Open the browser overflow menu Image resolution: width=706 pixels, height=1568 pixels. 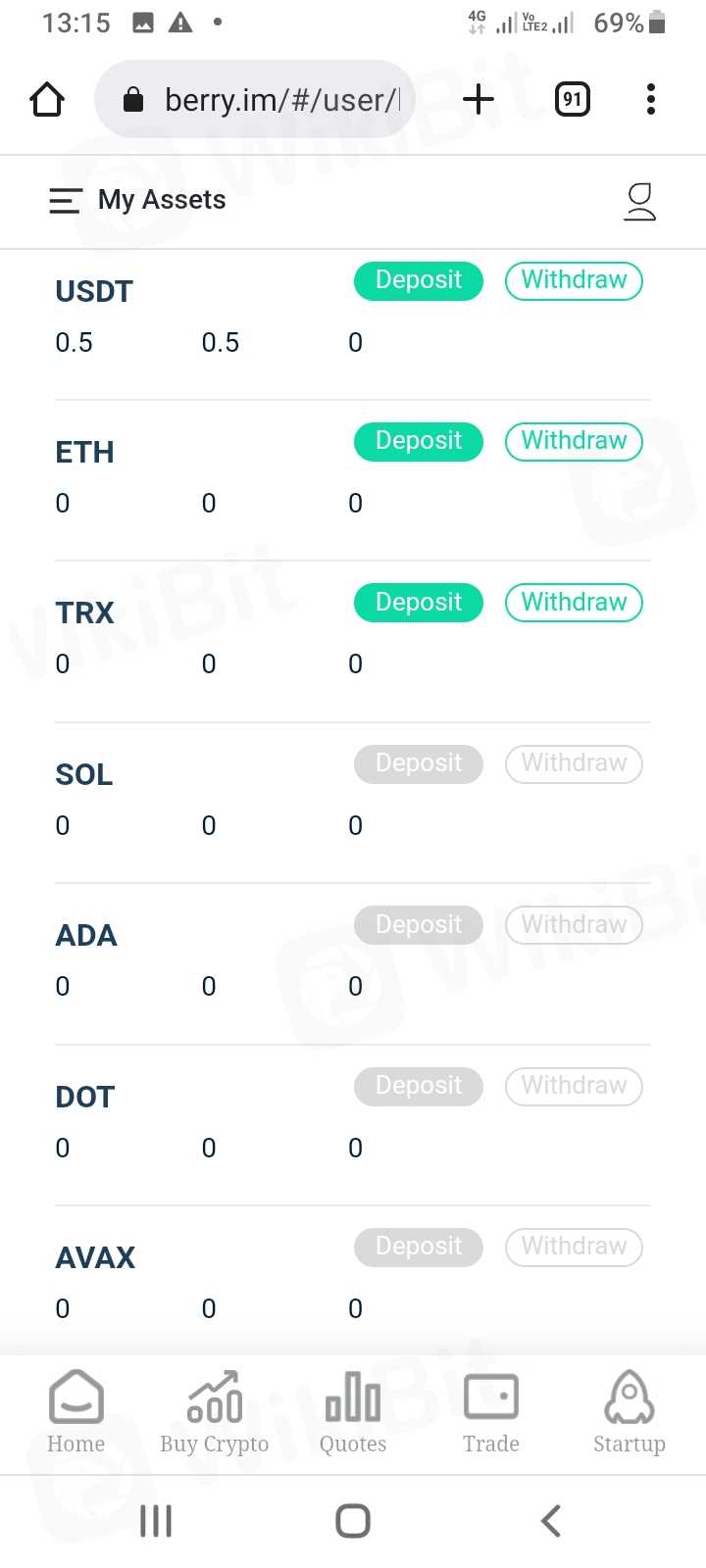pos(651,99)
